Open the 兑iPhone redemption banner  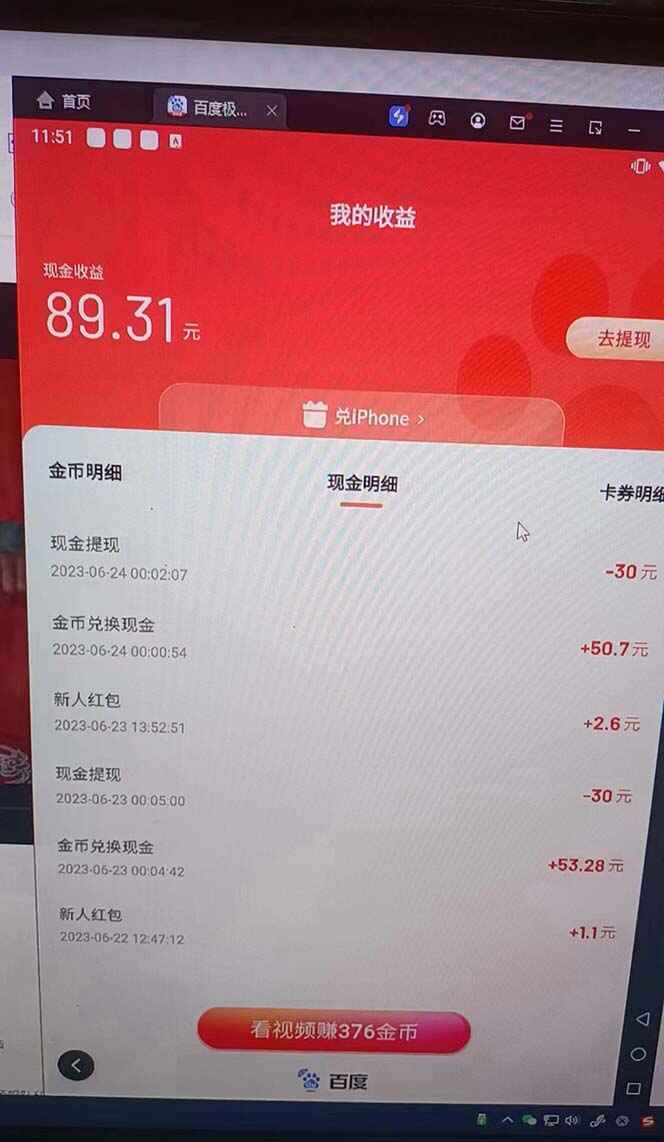point(362,417)
